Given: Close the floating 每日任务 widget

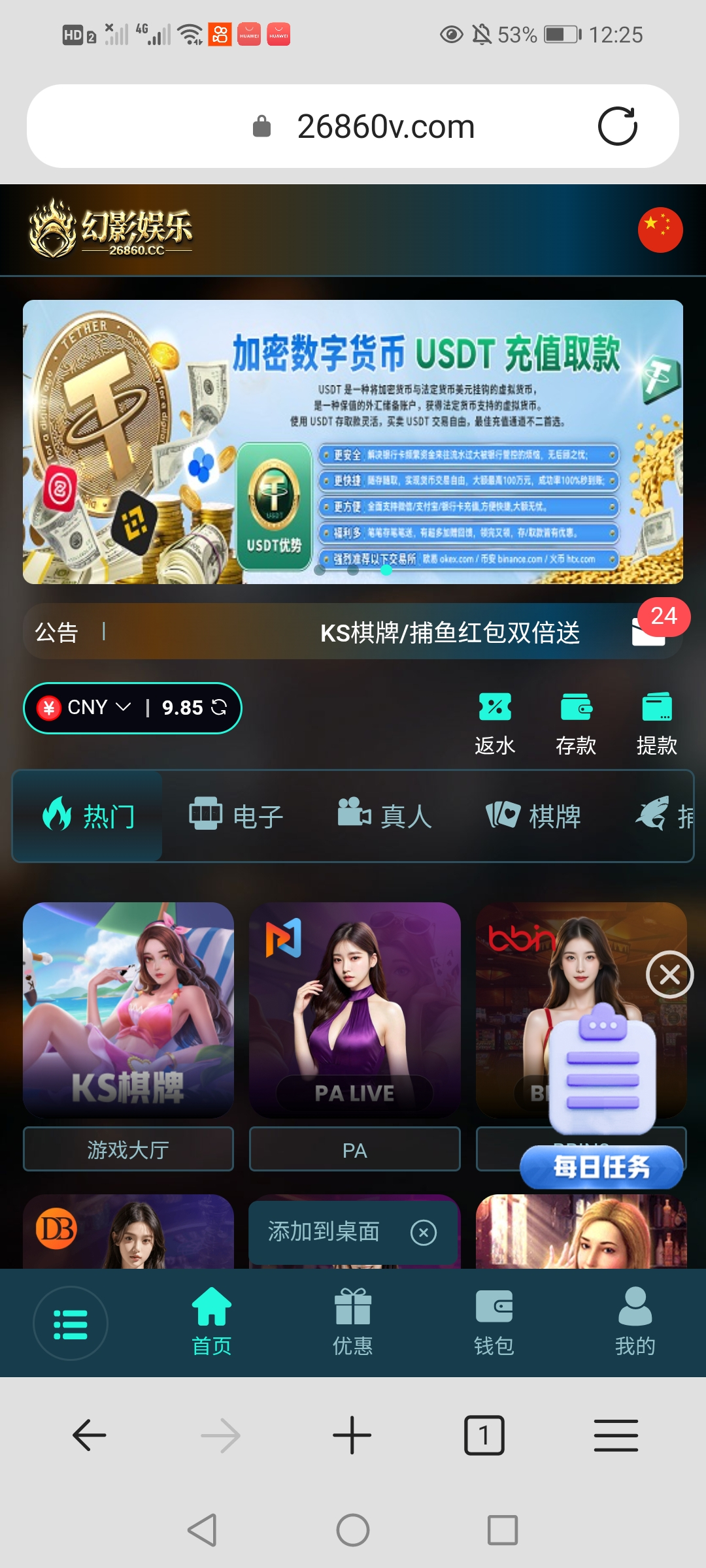Looking at the screenshot, I should [669, 975].
